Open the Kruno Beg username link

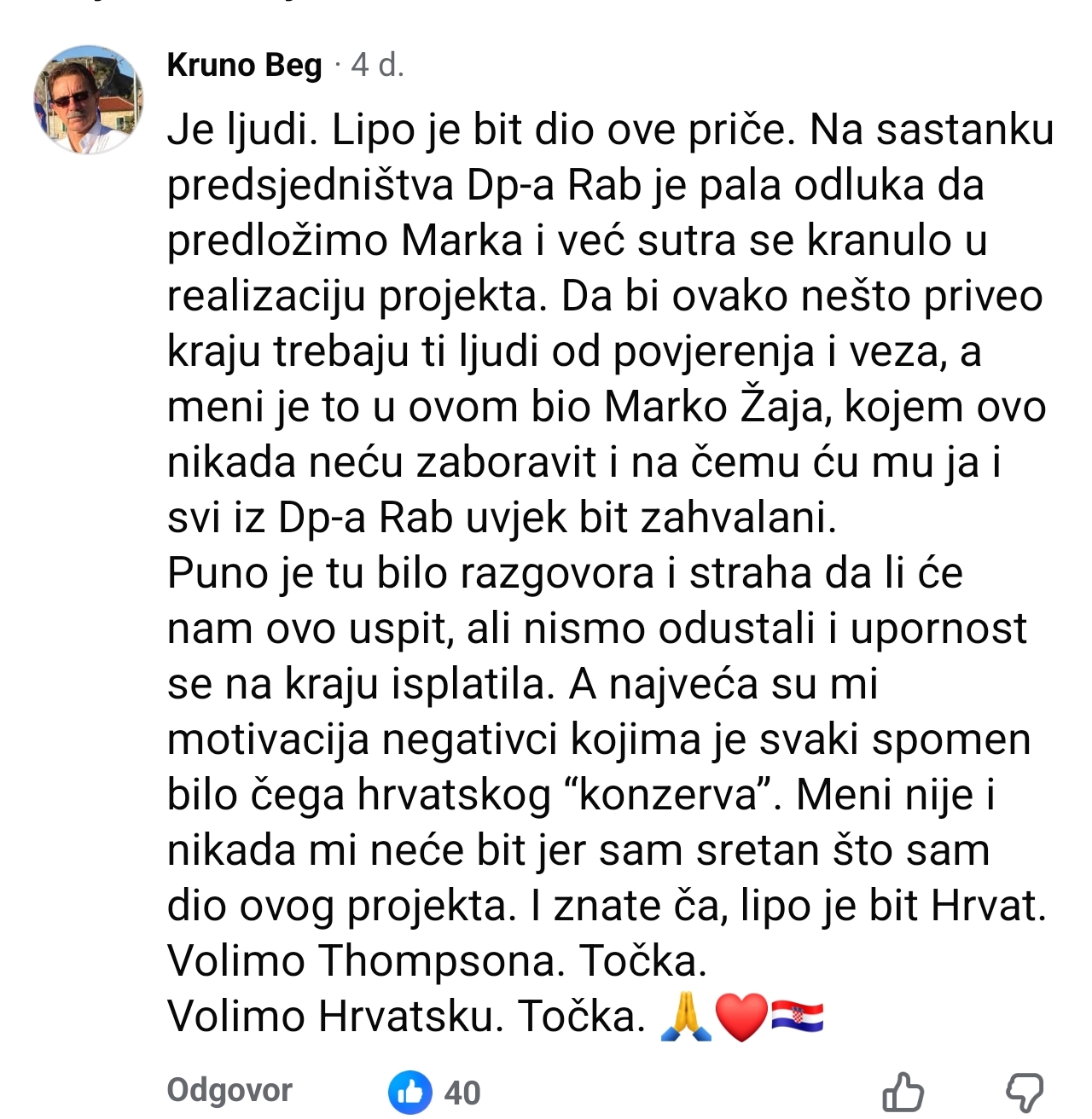(x=245, y=66)
